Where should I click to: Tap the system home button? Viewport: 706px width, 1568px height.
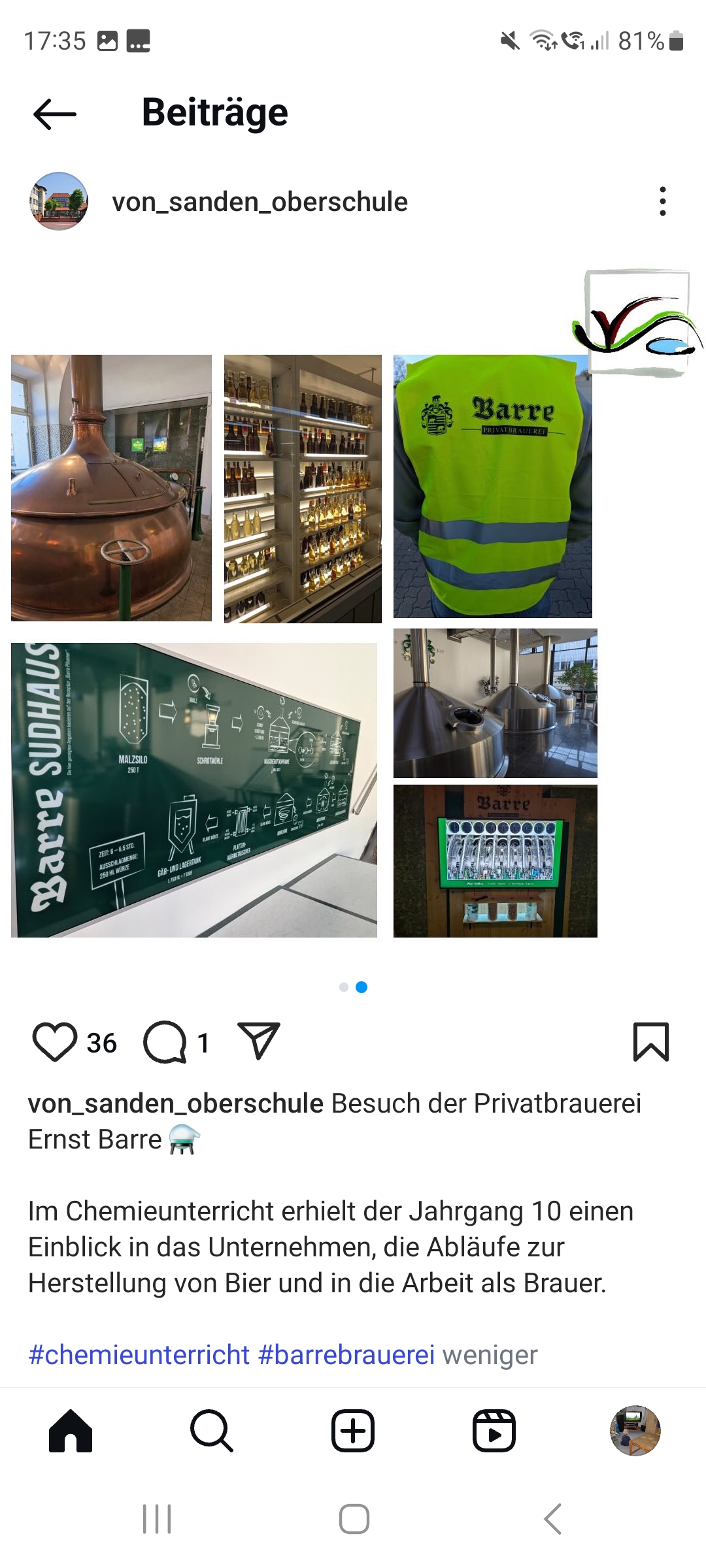point(354,1519)
